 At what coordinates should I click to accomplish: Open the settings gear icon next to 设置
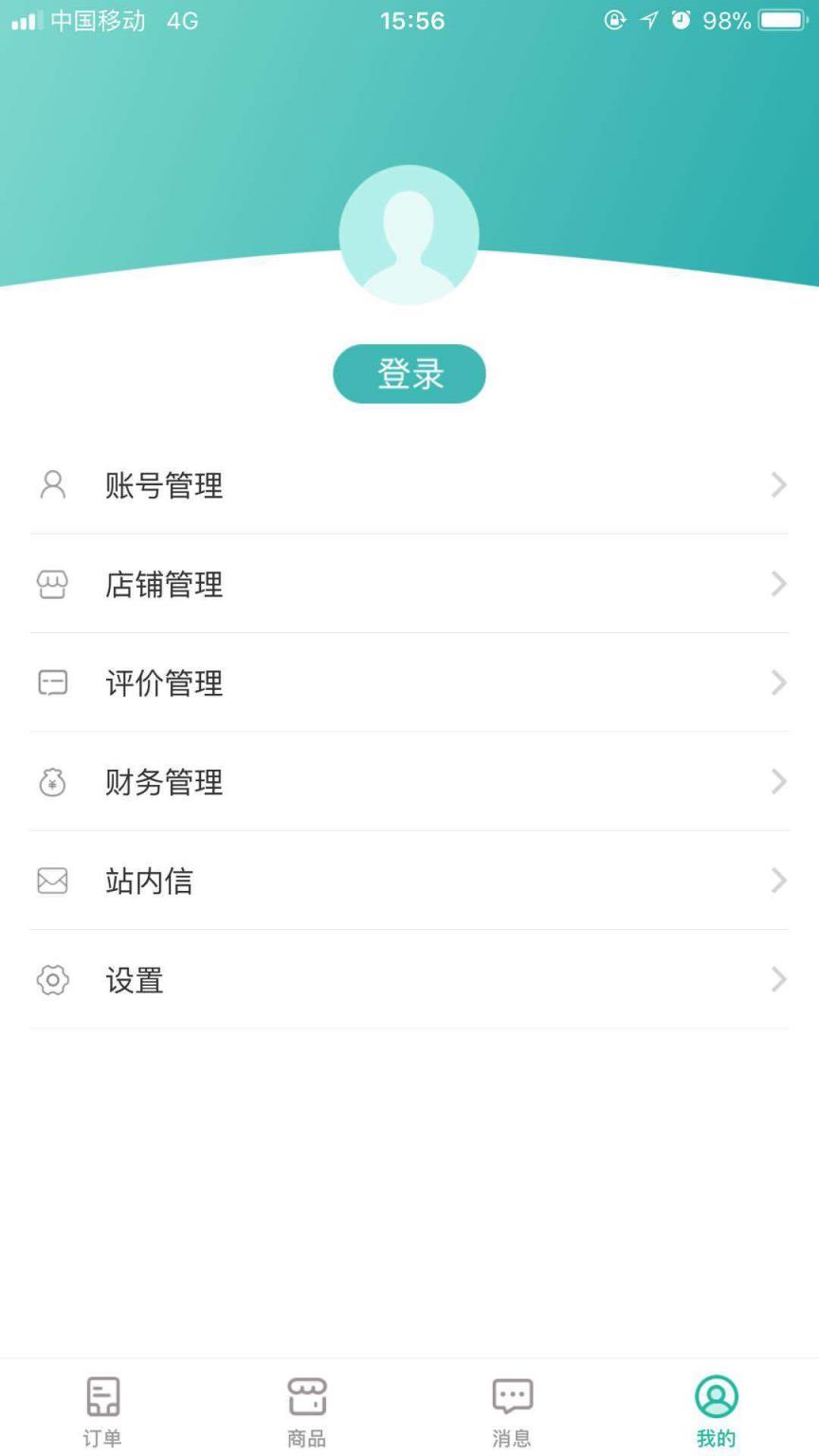pyautogui.click(x=52, y=979)
